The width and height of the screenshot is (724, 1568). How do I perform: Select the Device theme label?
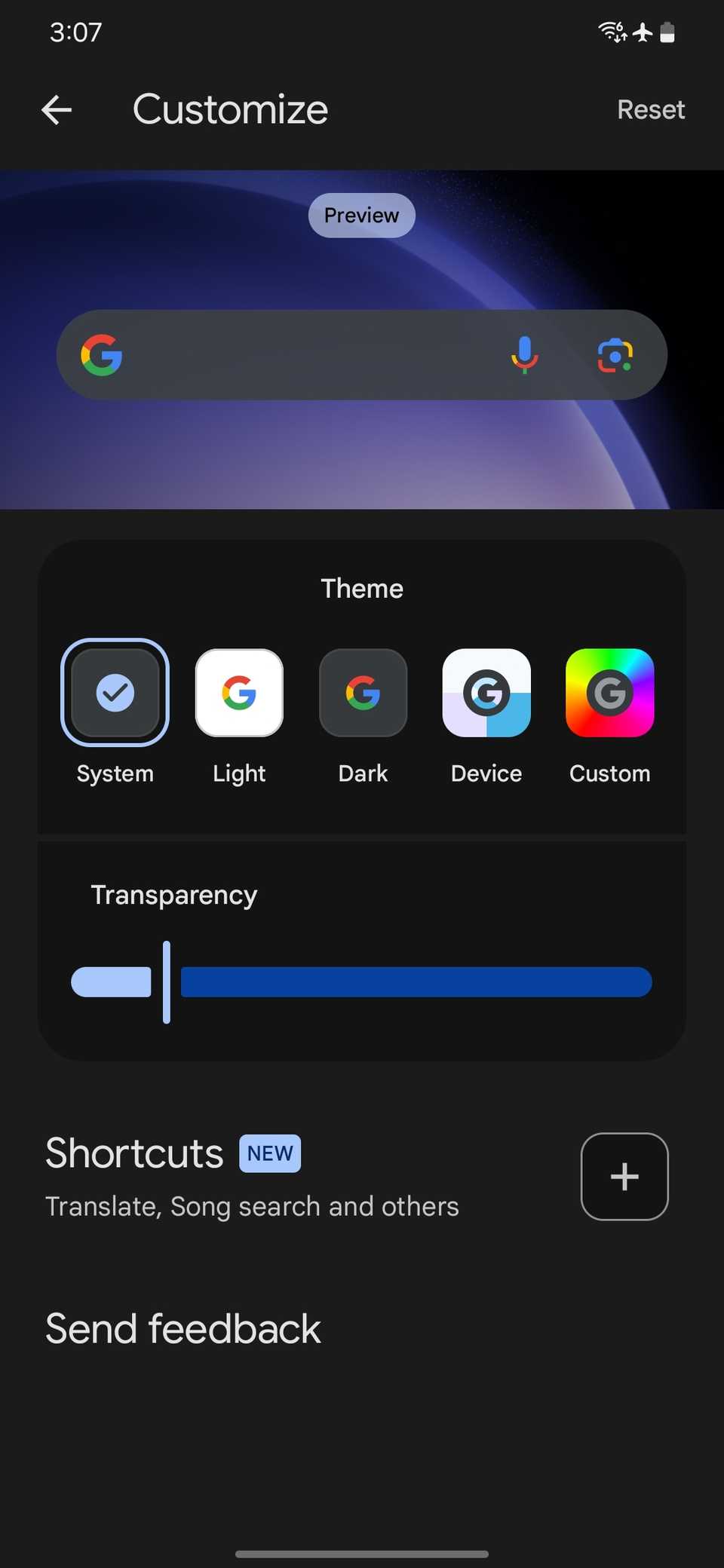point(486,773)
